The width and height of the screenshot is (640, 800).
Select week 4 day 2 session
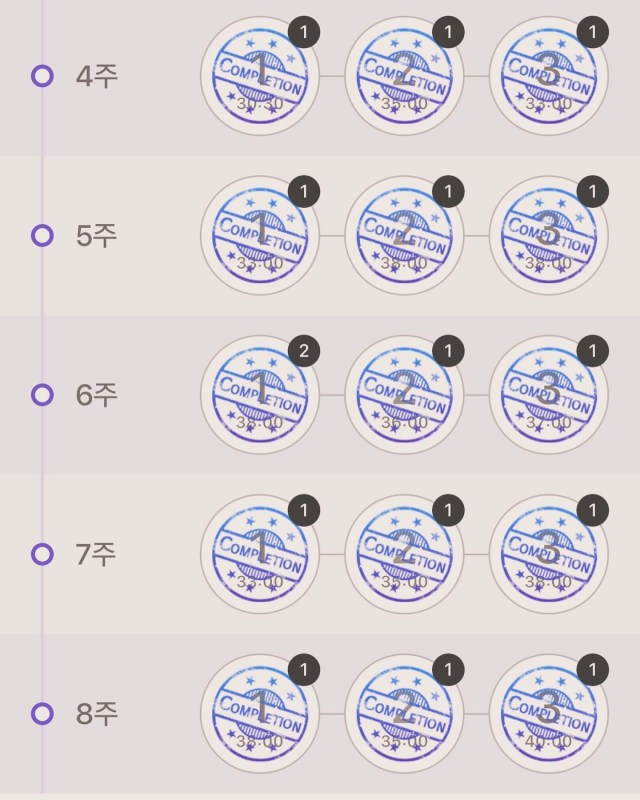click(x=404, y=76)
